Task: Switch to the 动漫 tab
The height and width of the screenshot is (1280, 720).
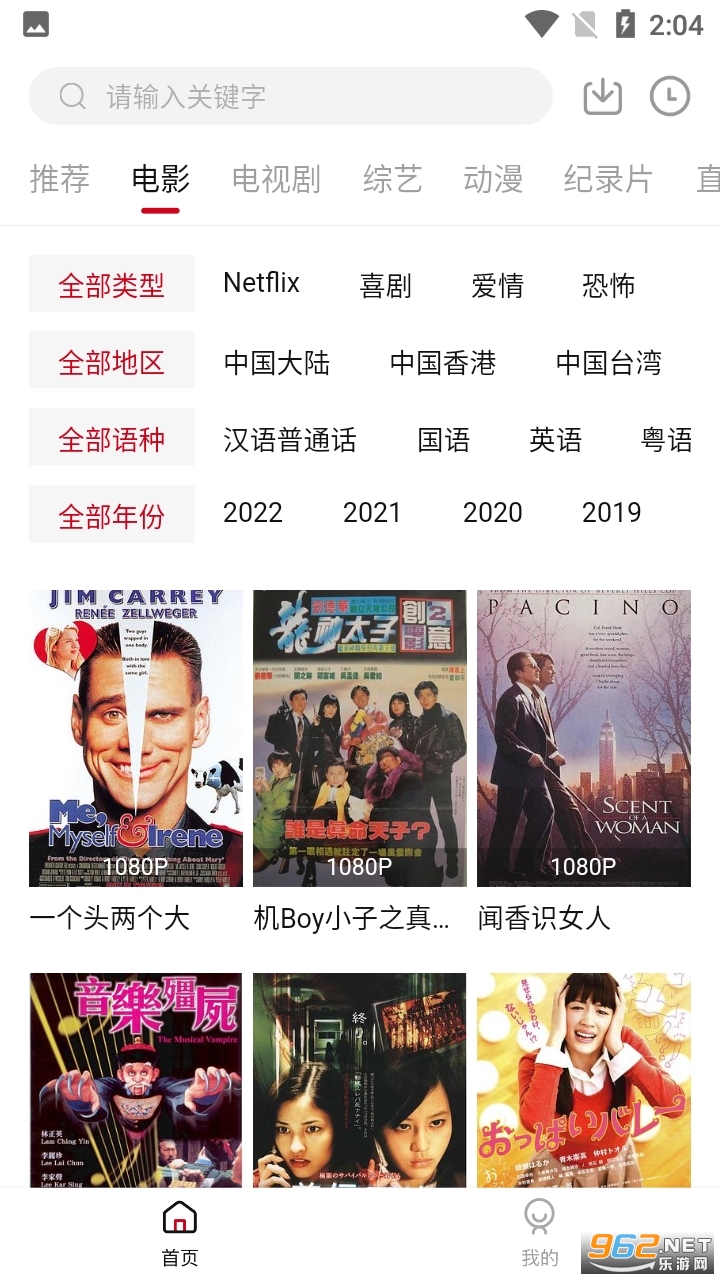Action: pyautogui.click(x=493, y=179)
